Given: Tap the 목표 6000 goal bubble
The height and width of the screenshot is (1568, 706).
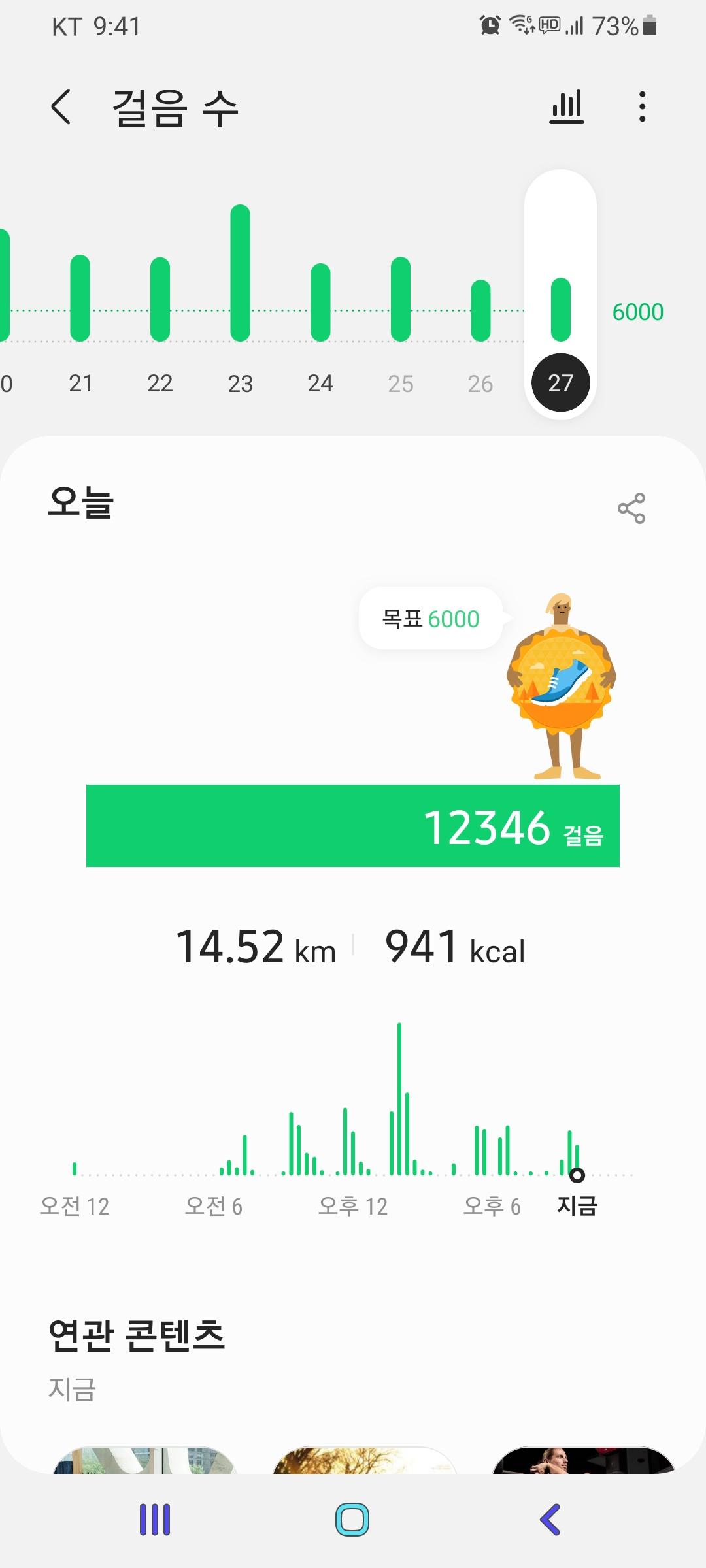Looking at the screenshot, I should (x=431, y=618).
